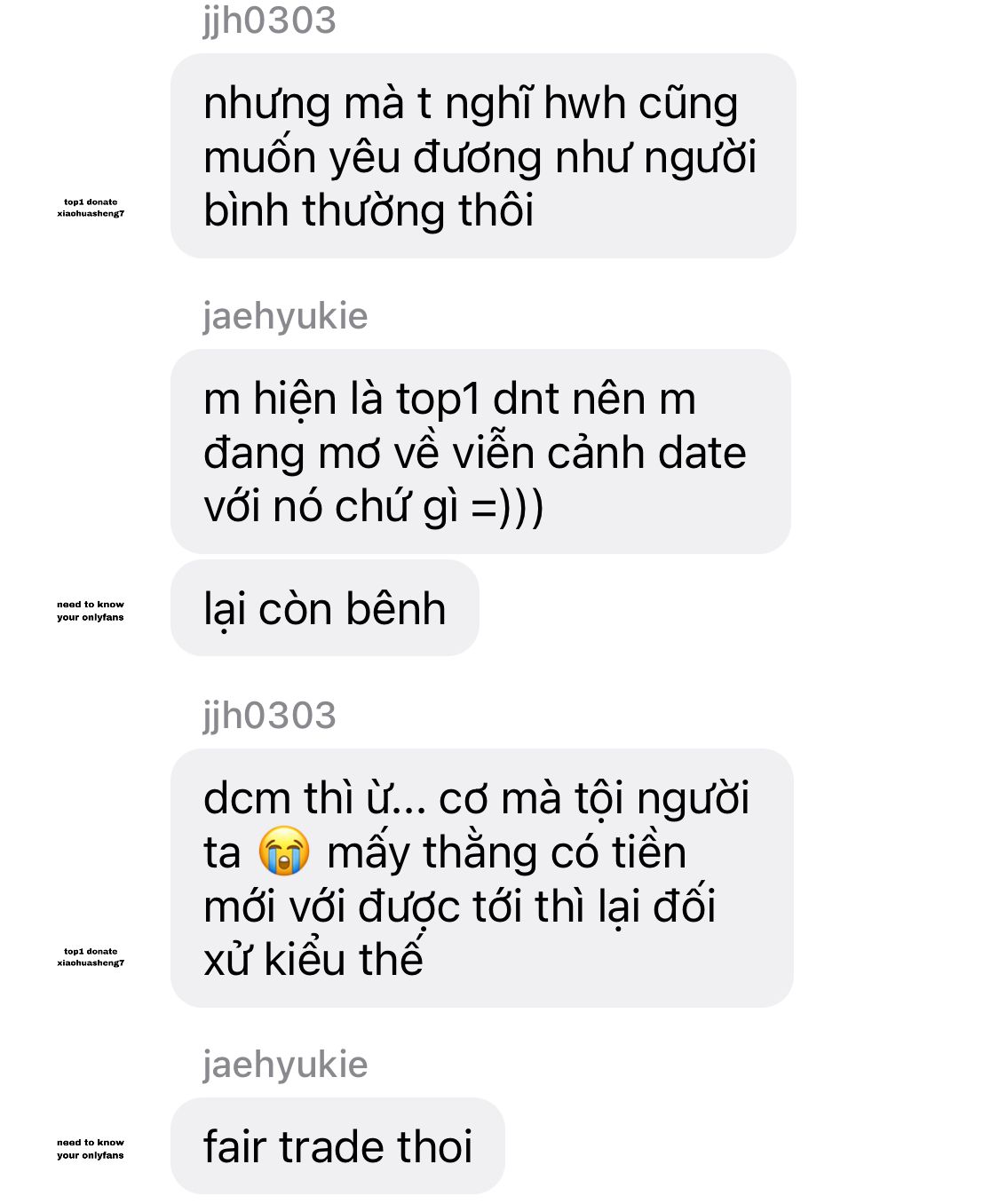
Task: Open avatar beside "xử kiểu thế" message
Action: point(91,957)
